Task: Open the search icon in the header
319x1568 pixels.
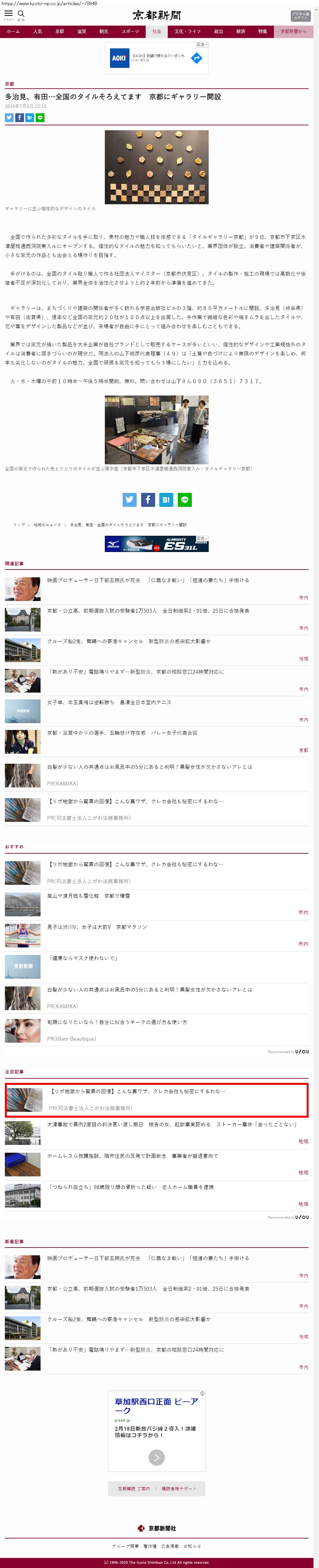Action: tap(21, 14)
